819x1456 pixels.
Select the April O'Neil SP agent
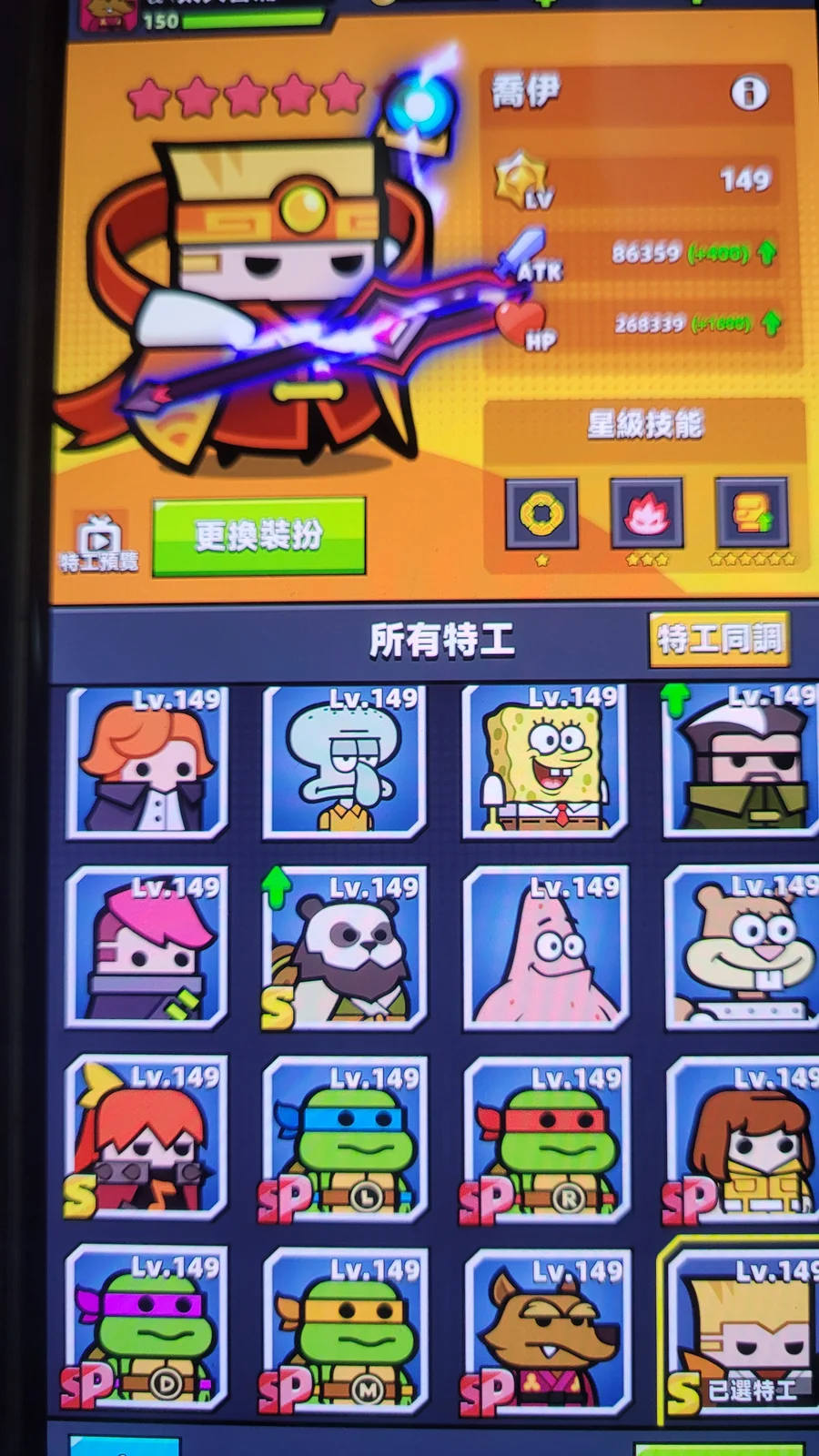tap(742, 1139)
